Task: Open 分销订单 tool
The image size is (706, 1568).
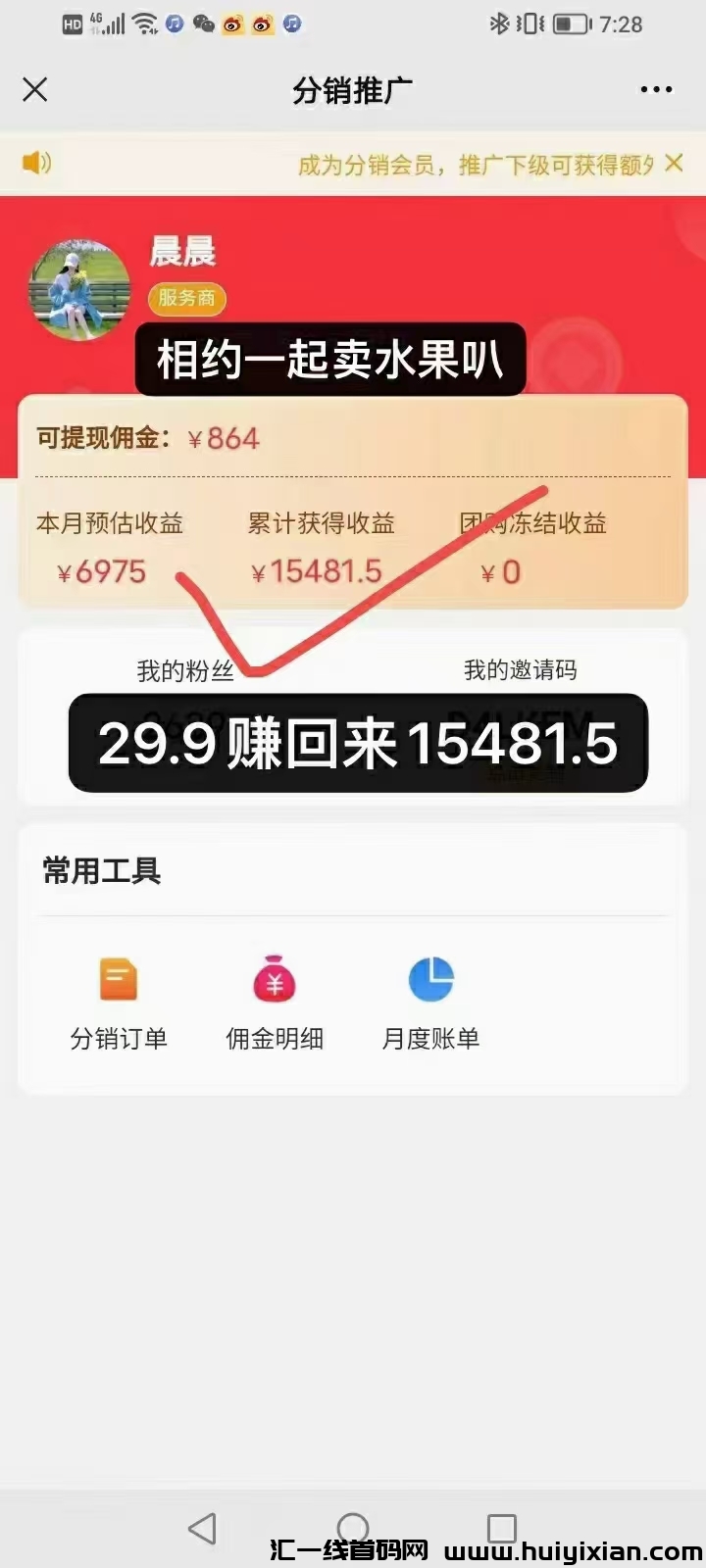Action: tap(119, 1002)
